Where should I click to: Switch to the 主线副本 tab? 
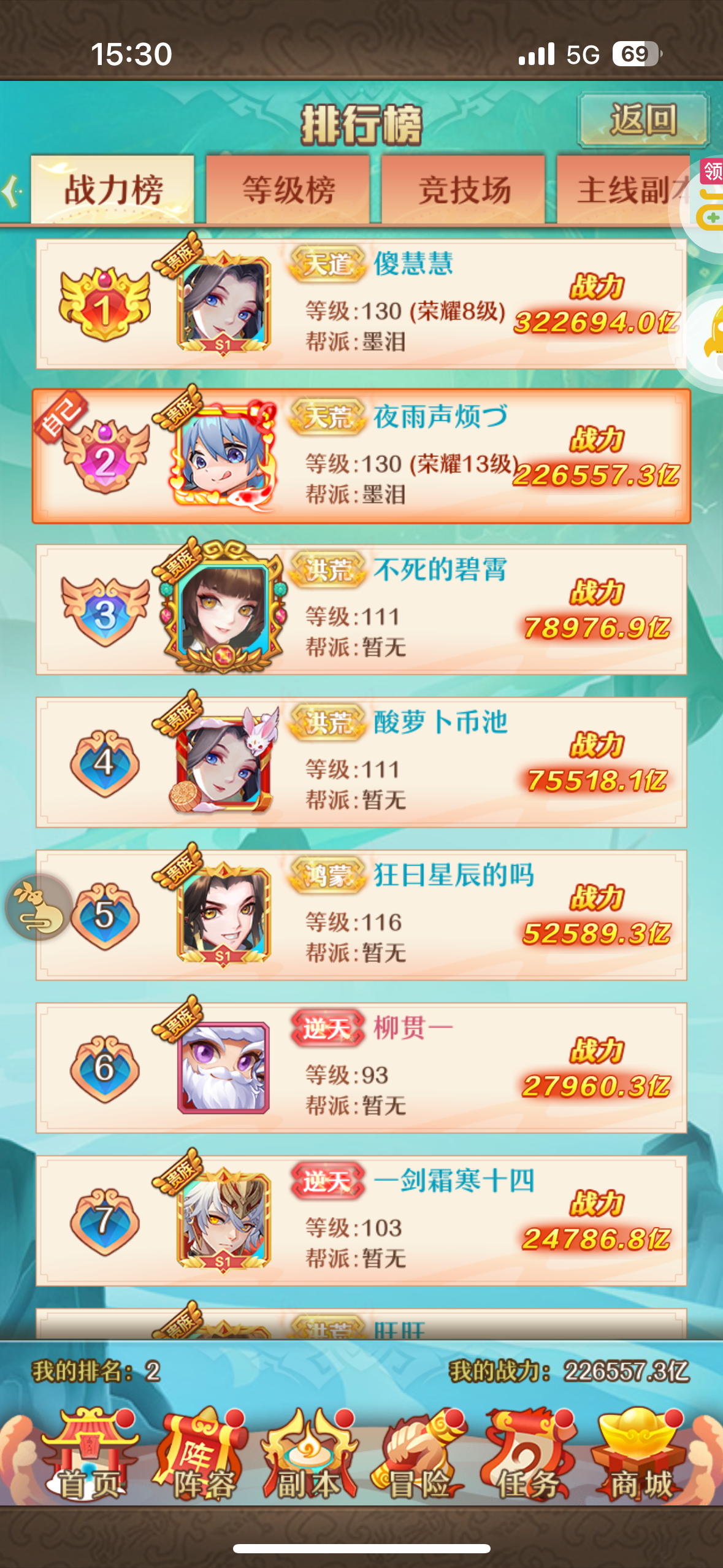tap(624, 189)
